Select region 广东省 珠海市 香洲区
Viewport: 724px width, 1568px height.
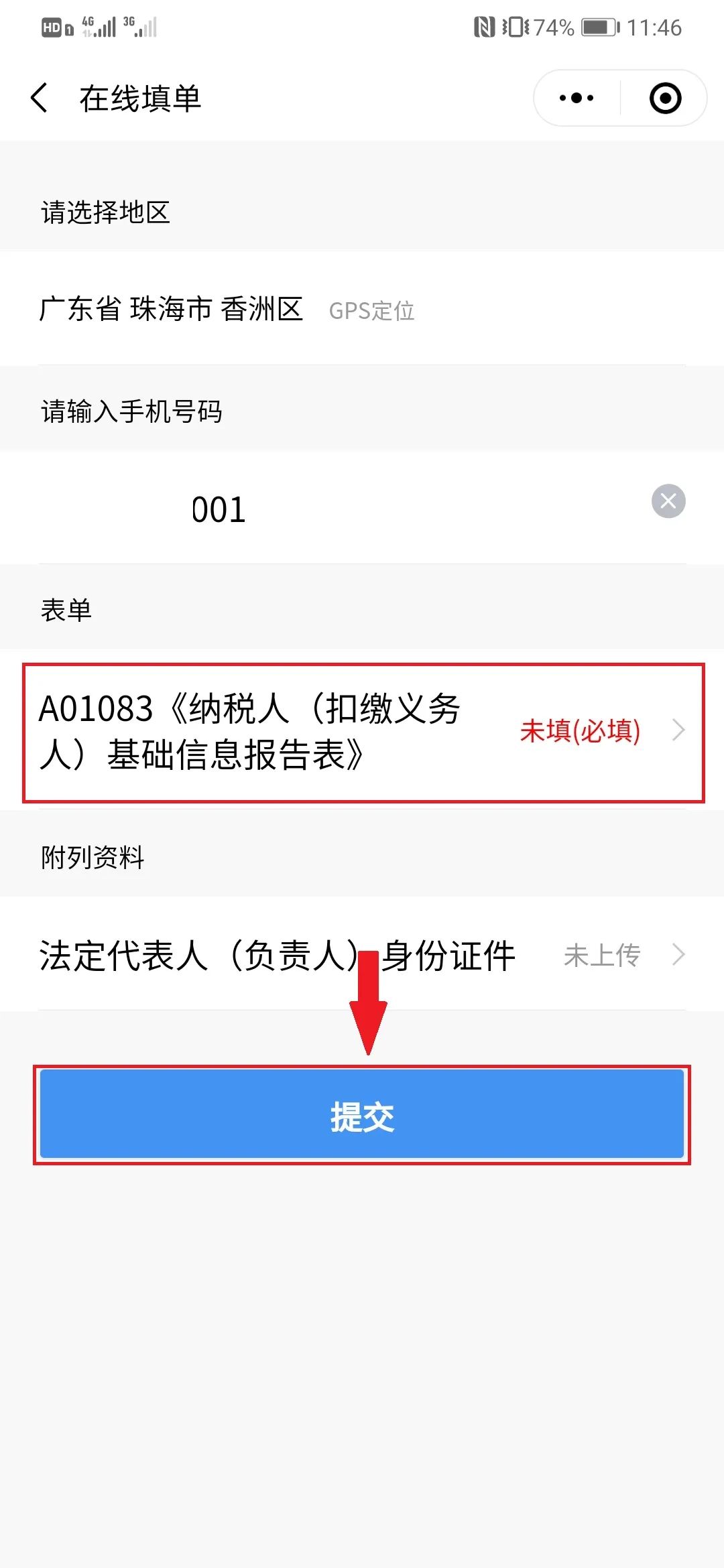click(x=172, y=309)
